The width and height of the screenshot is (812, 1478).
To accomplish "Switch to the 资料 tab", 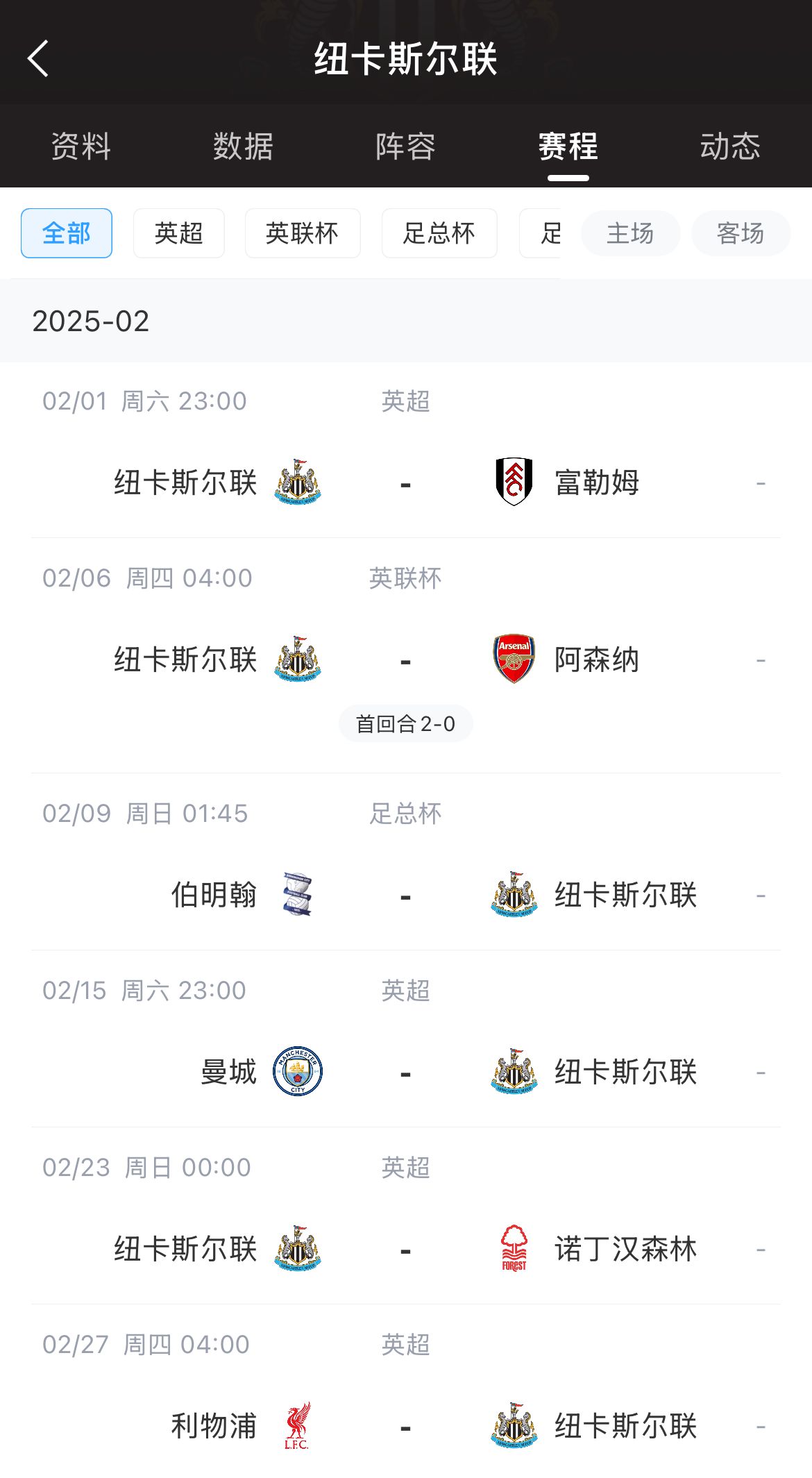I will pyautogui.click(x=81, y=146).
